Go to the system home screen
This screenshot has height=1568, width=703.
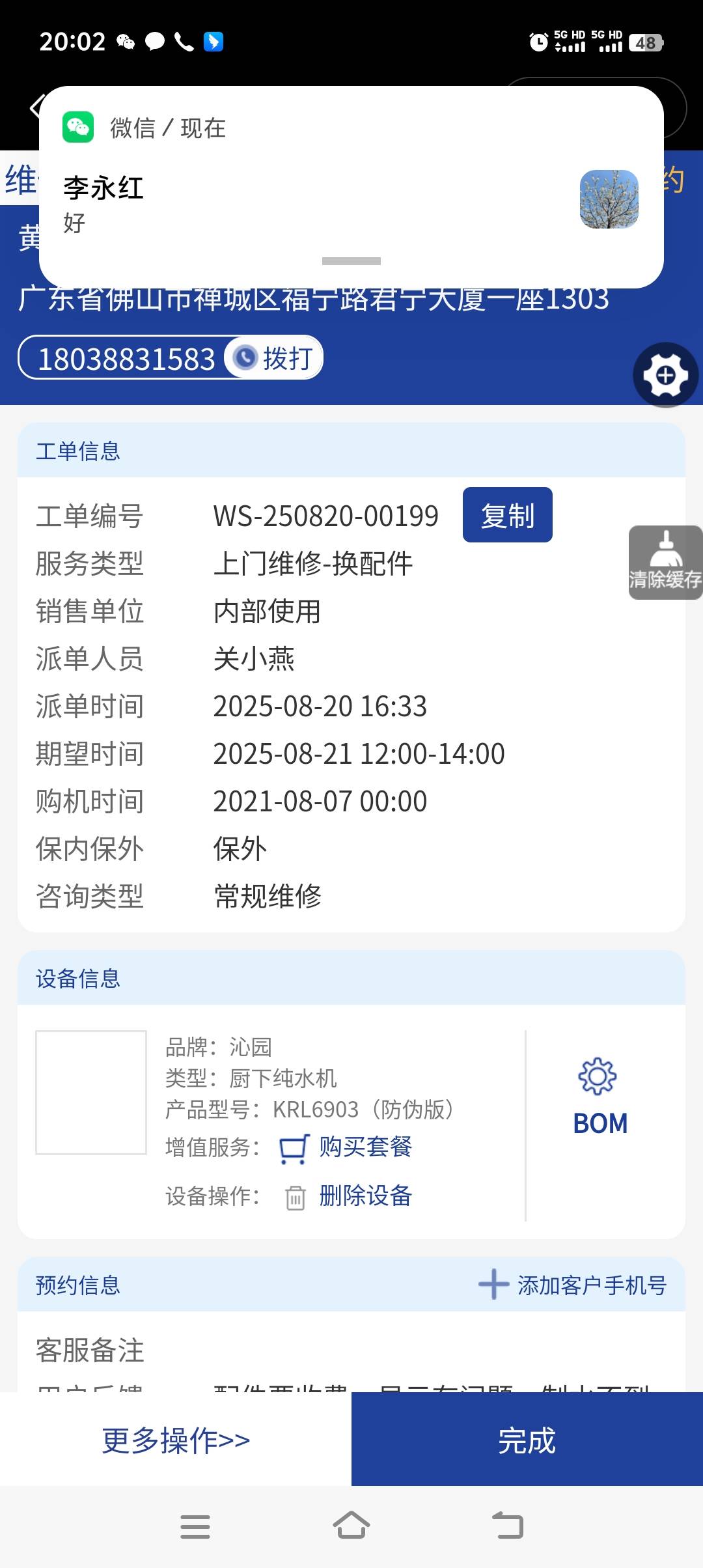coord(351,1526)
